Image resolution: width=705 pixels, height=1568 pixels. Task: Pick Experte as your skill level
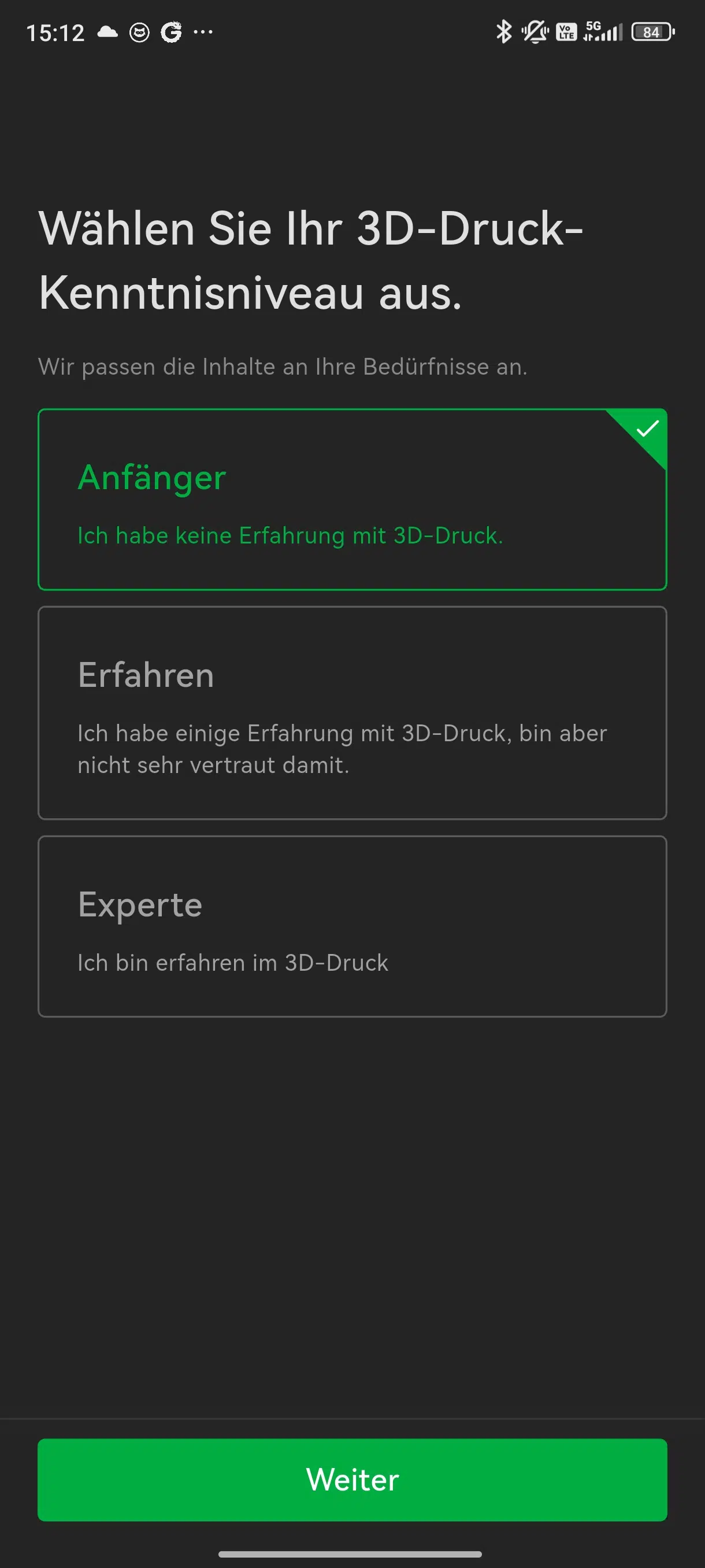point(352,926)
